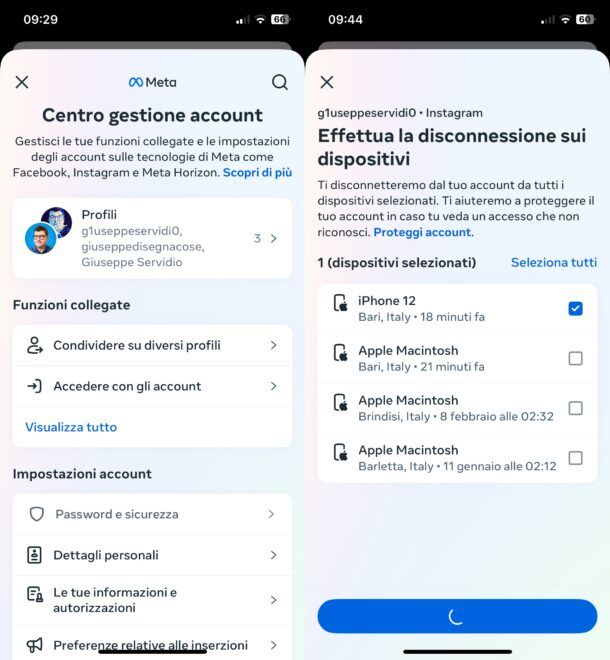Tap the blue loading disconnect button

457,616
